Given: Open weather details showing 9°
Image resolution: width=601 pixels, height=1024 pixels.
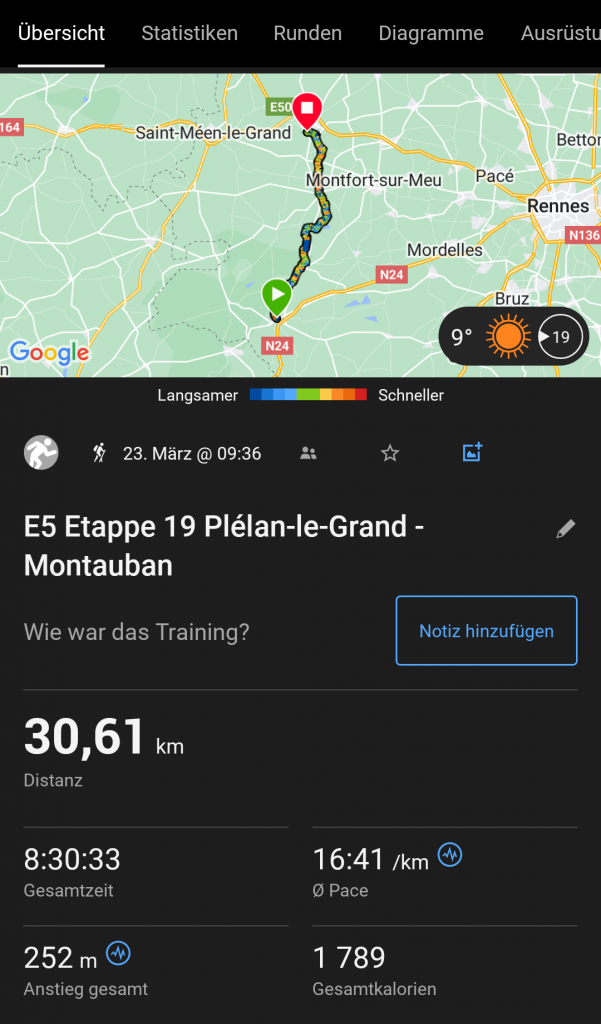Looking at the screenshot, I should 514,336.
